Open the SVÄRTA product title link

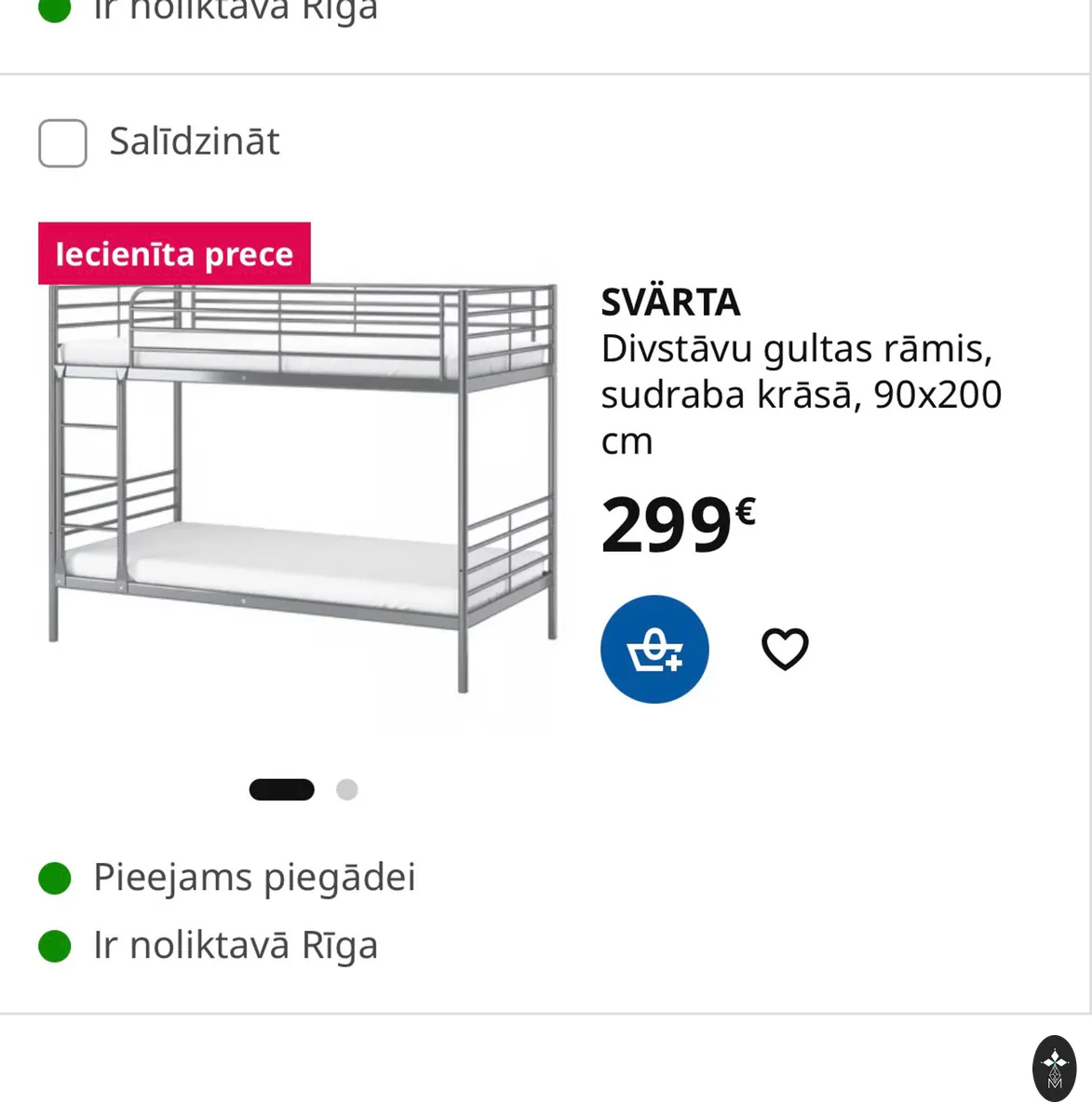(670, 303)
